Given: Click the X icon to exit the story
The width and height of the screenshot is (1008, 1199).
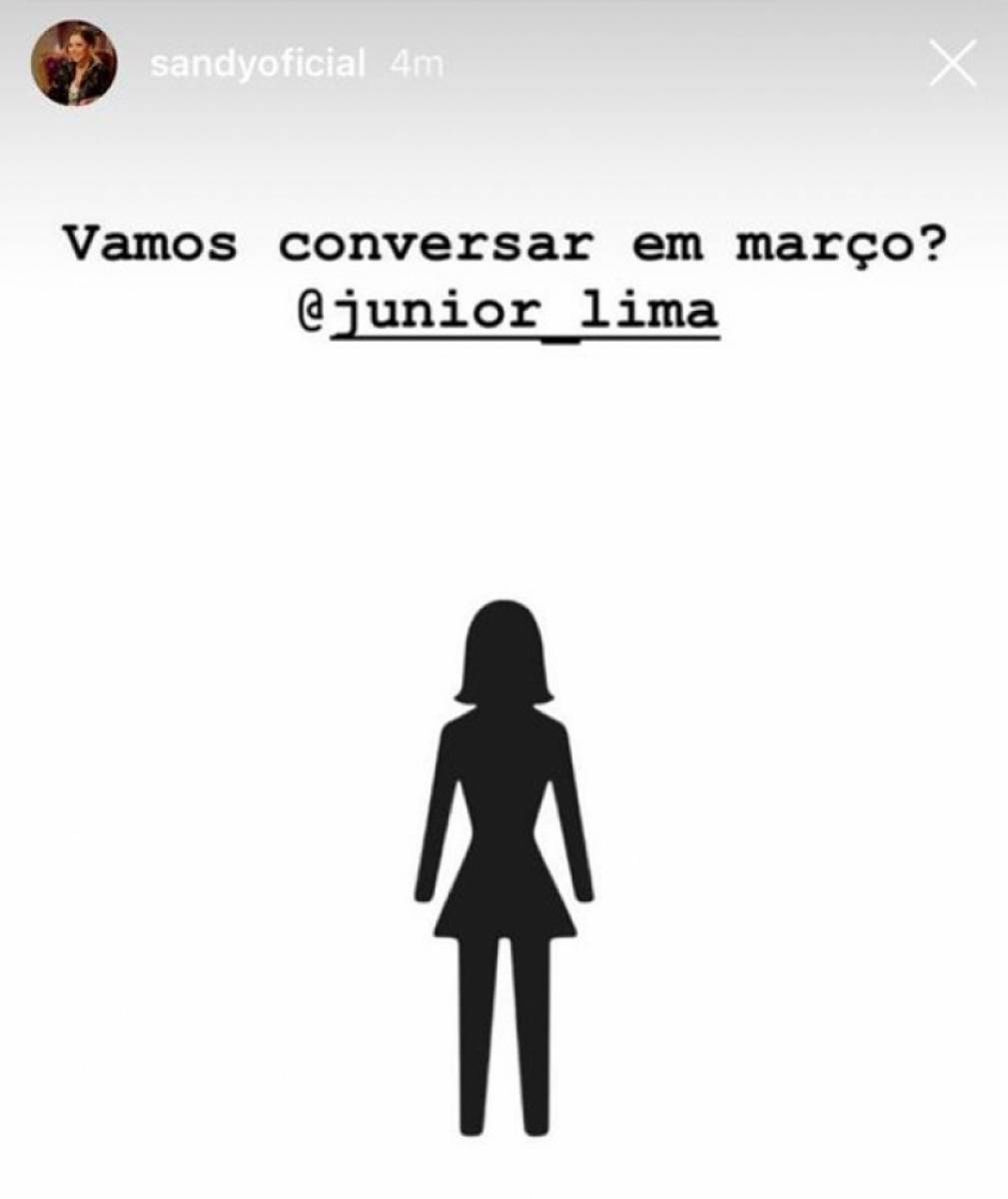Looking at the screenshot, I should click(x=954, y=63).
